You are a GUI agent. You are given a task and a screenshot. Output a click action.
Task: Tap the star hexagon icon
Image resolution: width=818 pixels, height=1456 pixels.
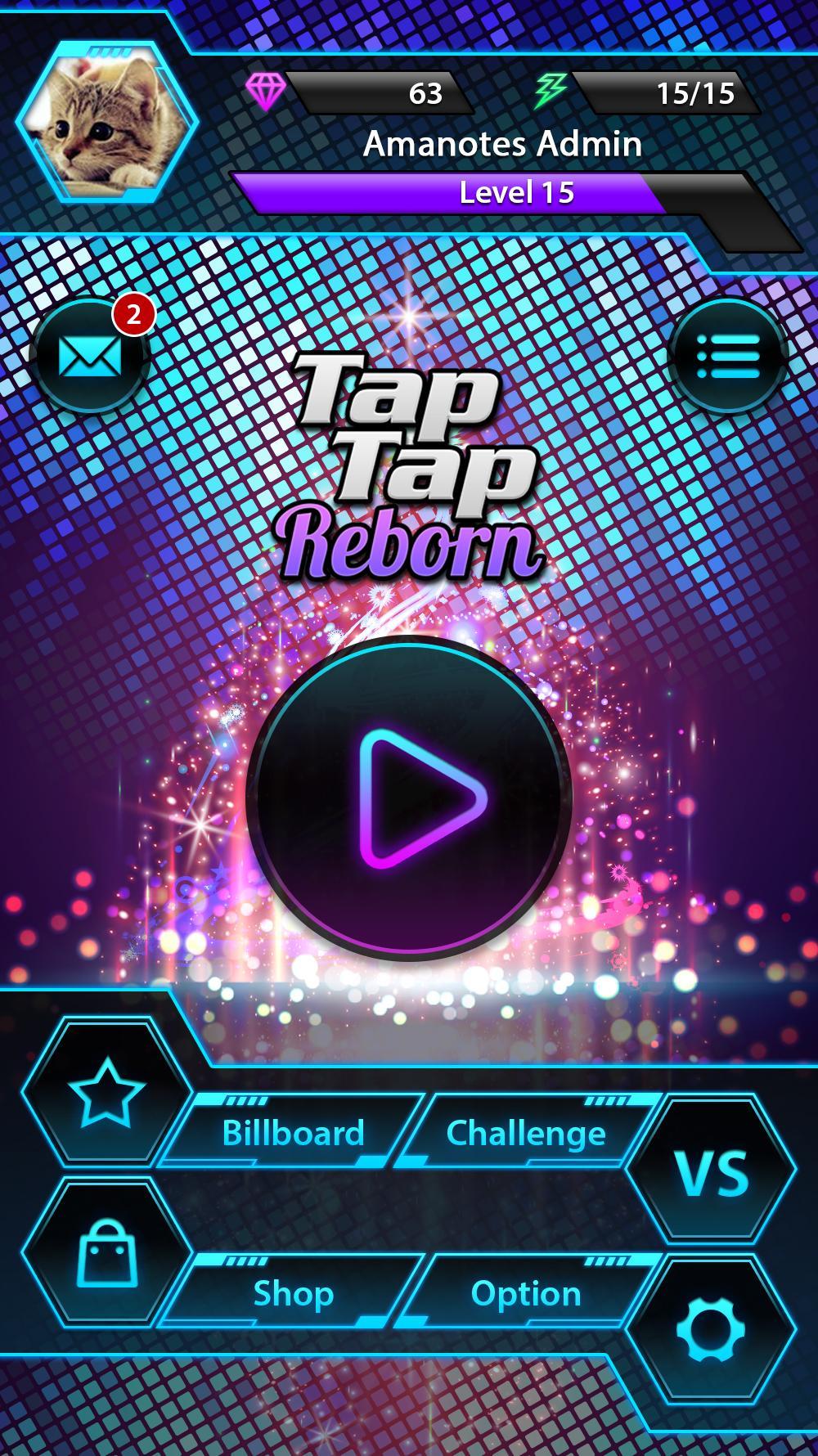click(x=106, y=1094)
